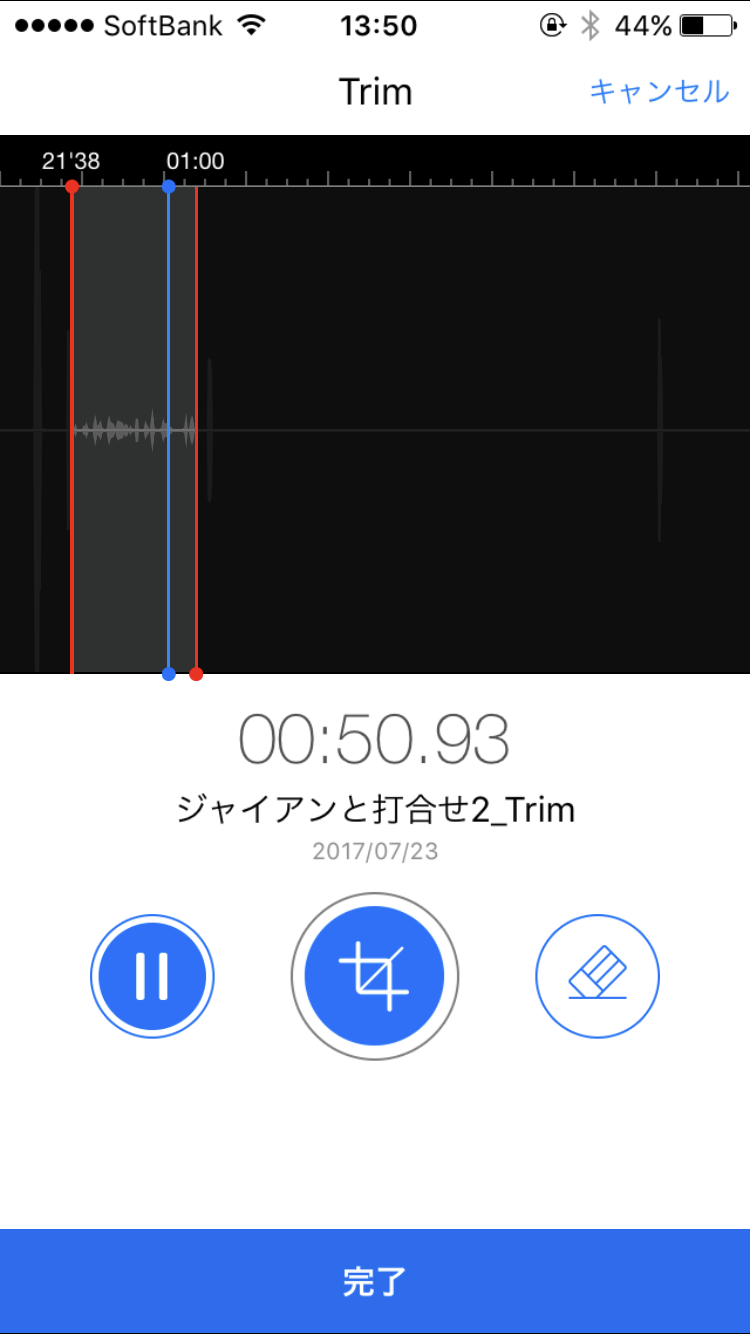Select the red trim start handle

click(72, 187)
